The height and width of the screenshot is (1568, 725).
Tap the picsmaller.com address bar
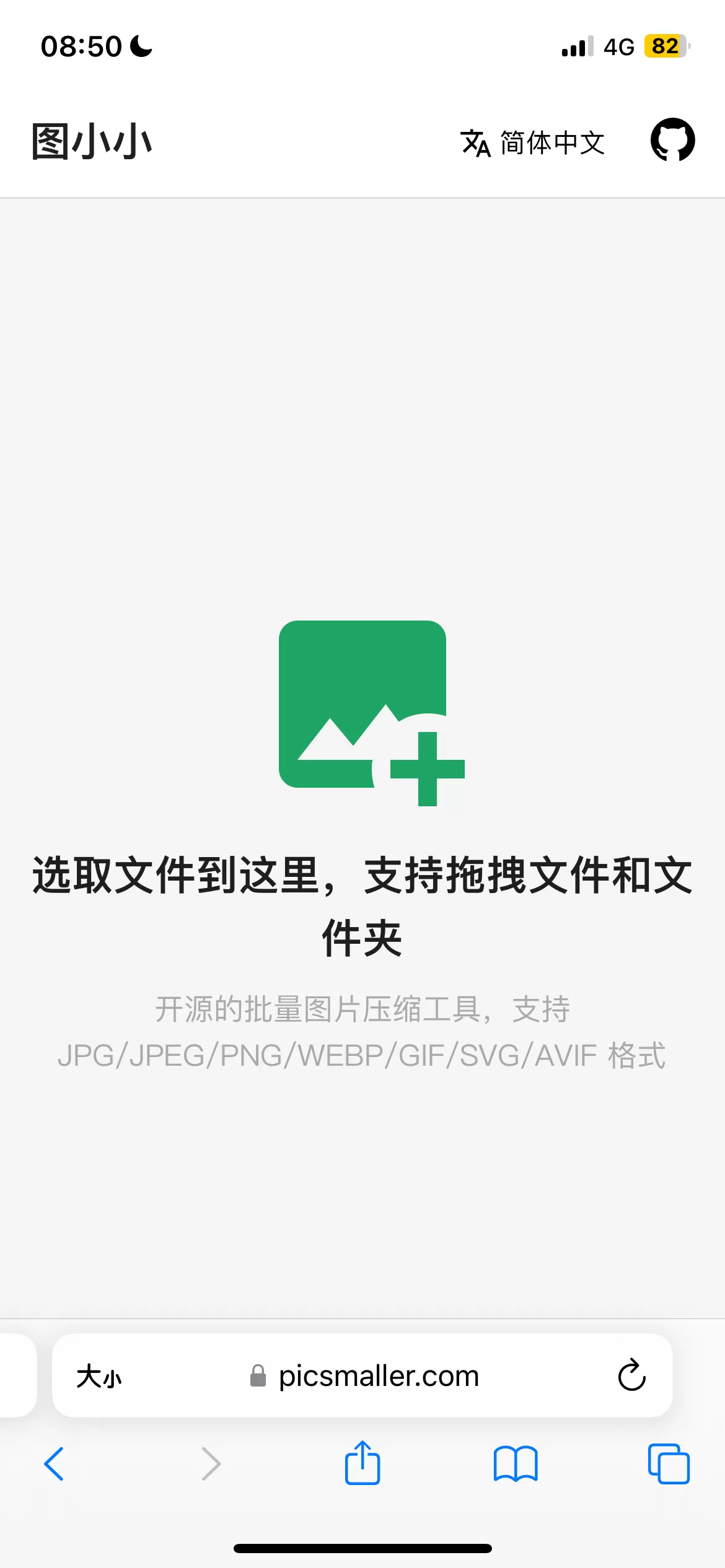point(363,1375)
